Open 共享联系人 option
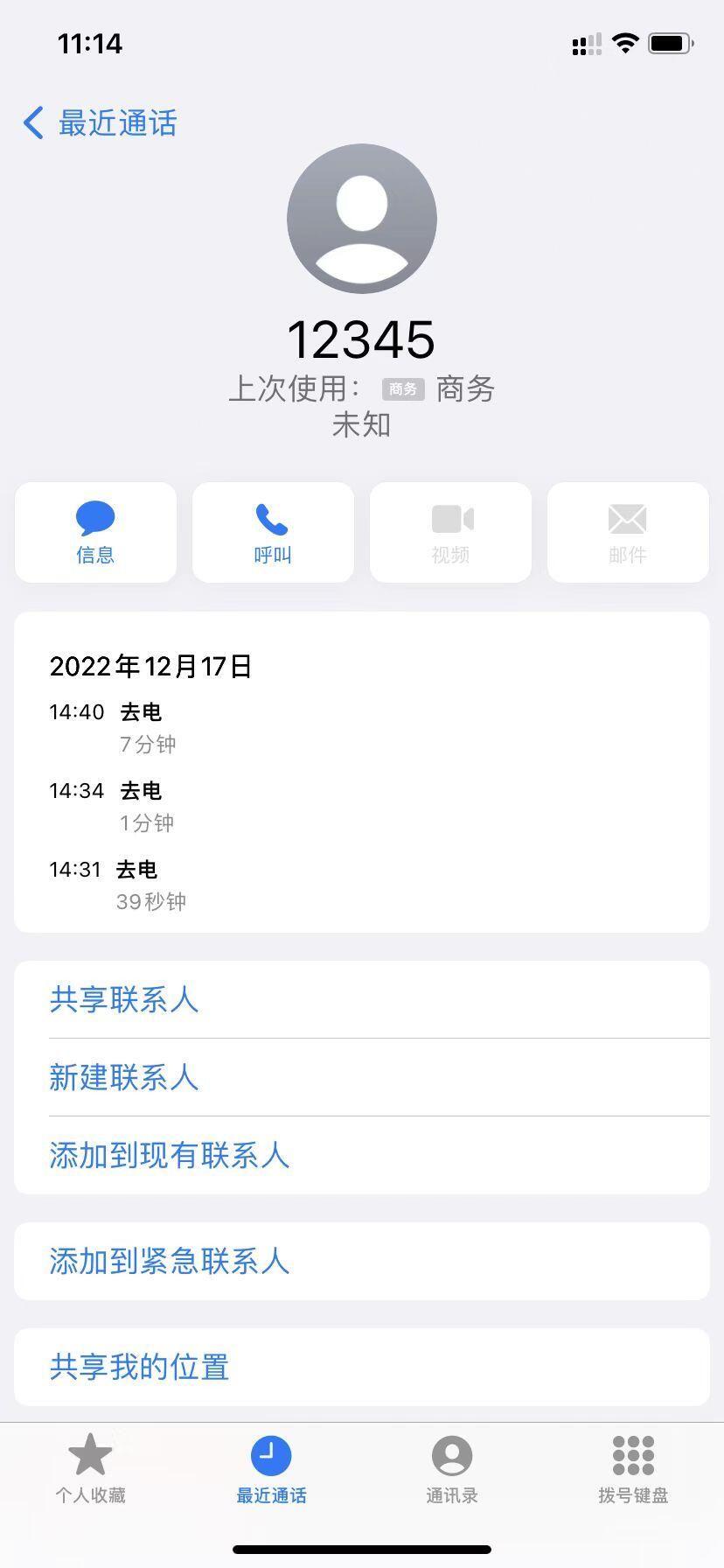This screenshot has width=724, height=1568. pos(362,999)
